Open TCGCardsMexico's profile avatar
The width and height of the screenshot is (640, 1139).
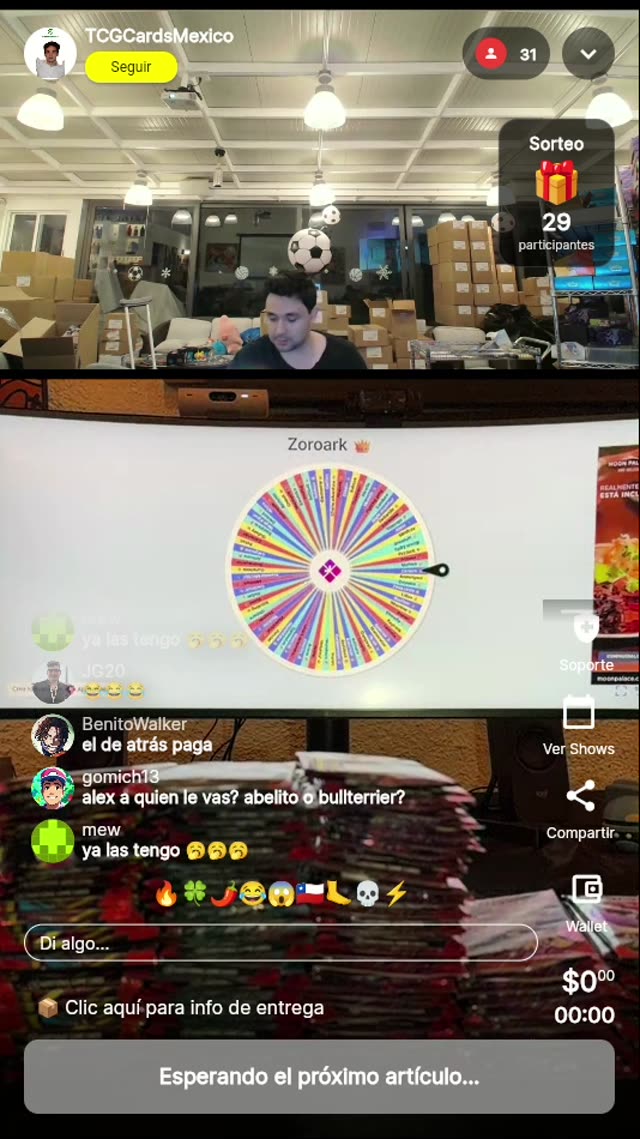tap(50, 53)
